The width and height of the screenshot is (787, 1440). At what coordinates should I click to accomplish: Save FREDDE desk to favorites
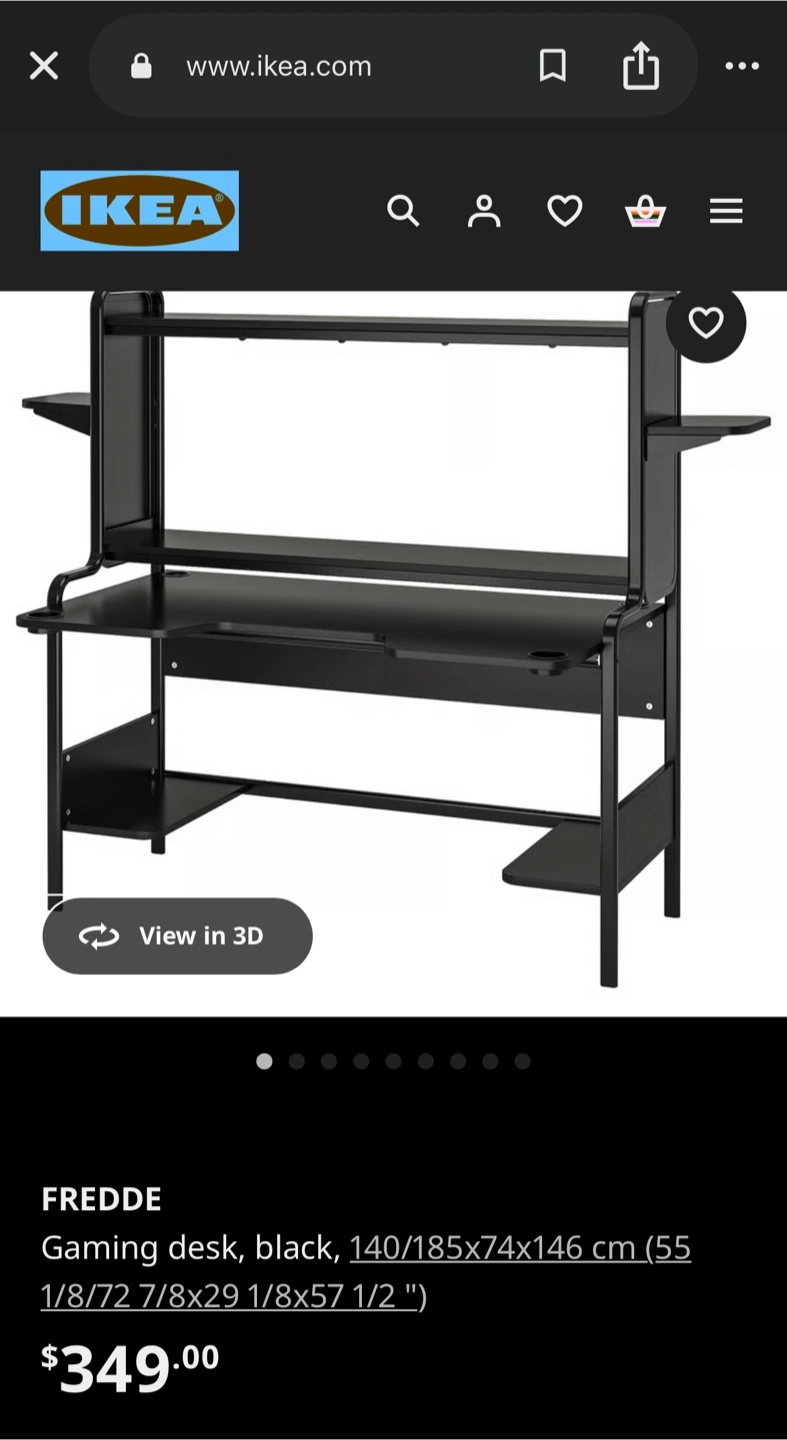coord(706,322)
